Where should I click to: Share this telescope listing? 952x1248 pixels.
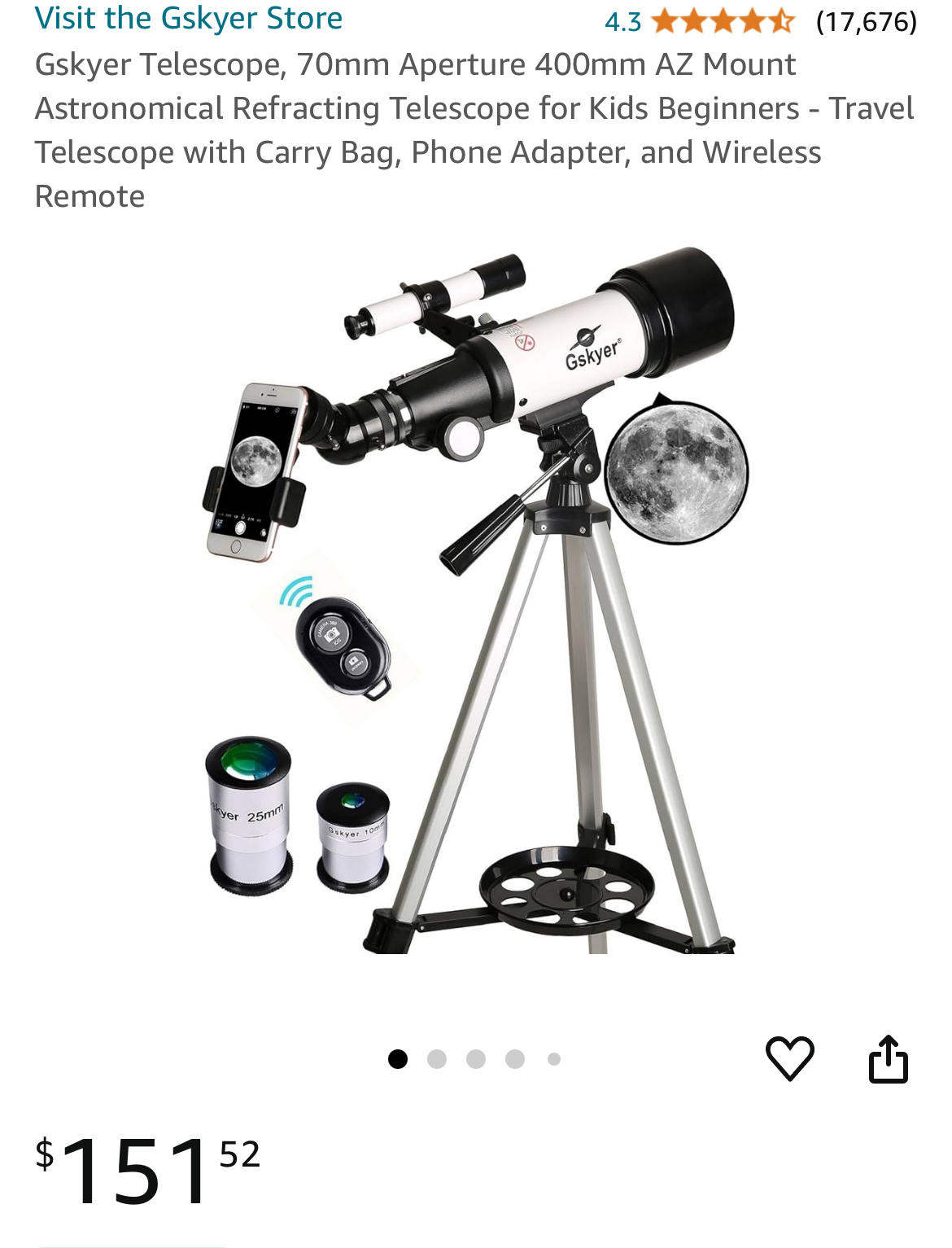888,1058
